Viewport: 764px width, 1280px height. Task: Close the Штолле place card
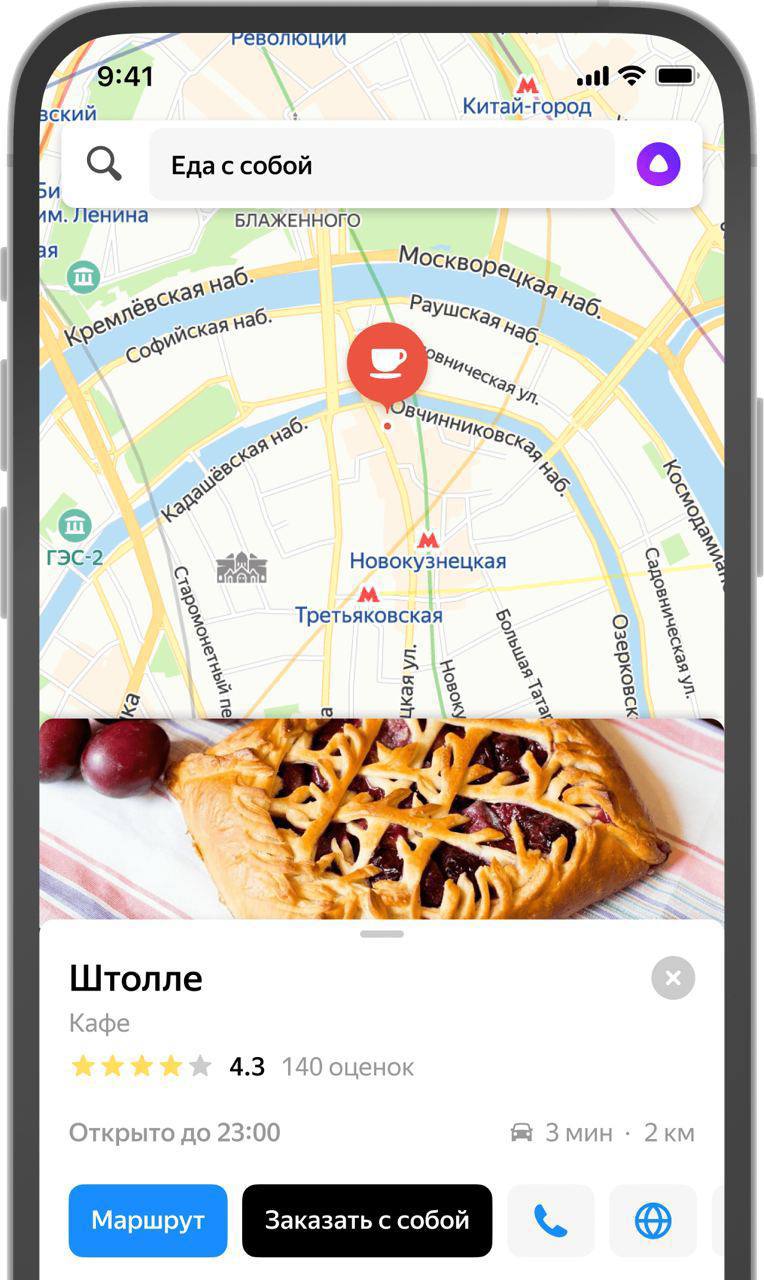(x=672, y=978)
